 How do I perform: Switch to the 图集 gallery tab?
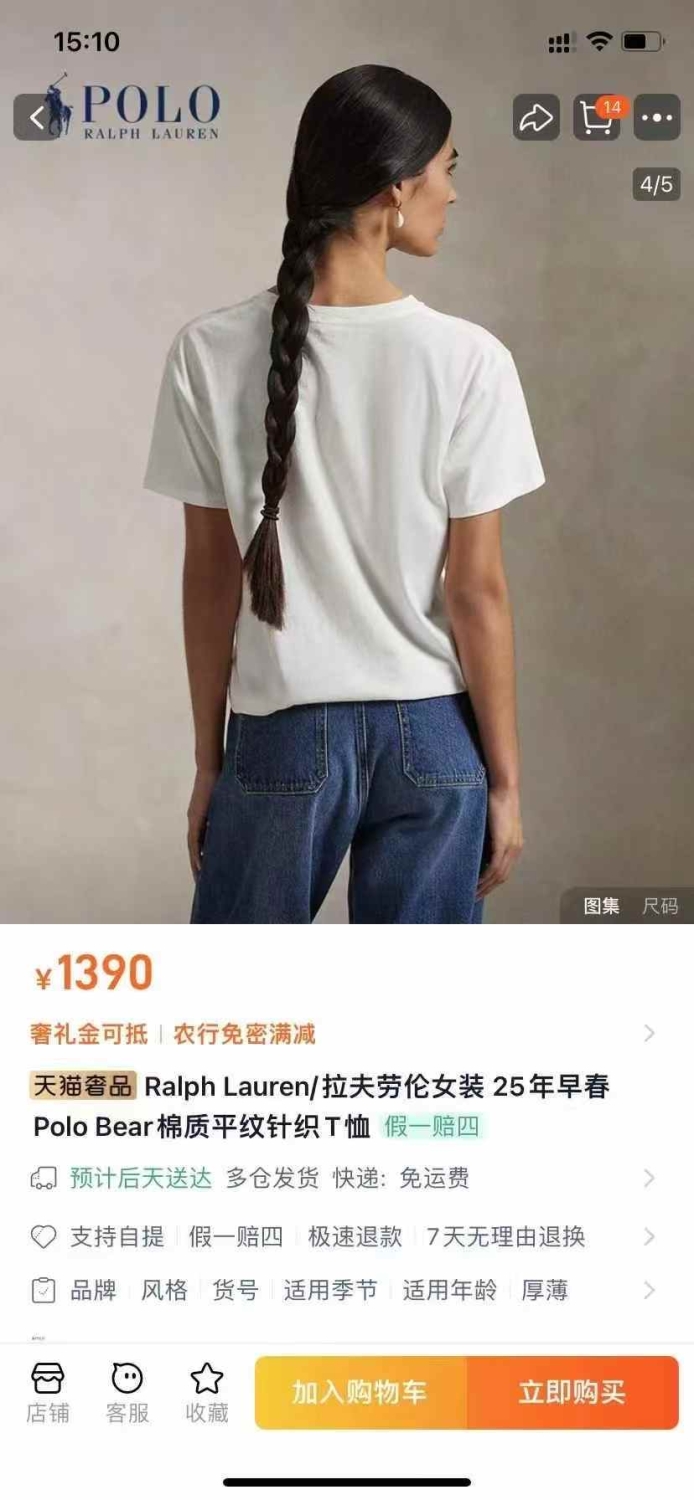(x=602, y=906)
